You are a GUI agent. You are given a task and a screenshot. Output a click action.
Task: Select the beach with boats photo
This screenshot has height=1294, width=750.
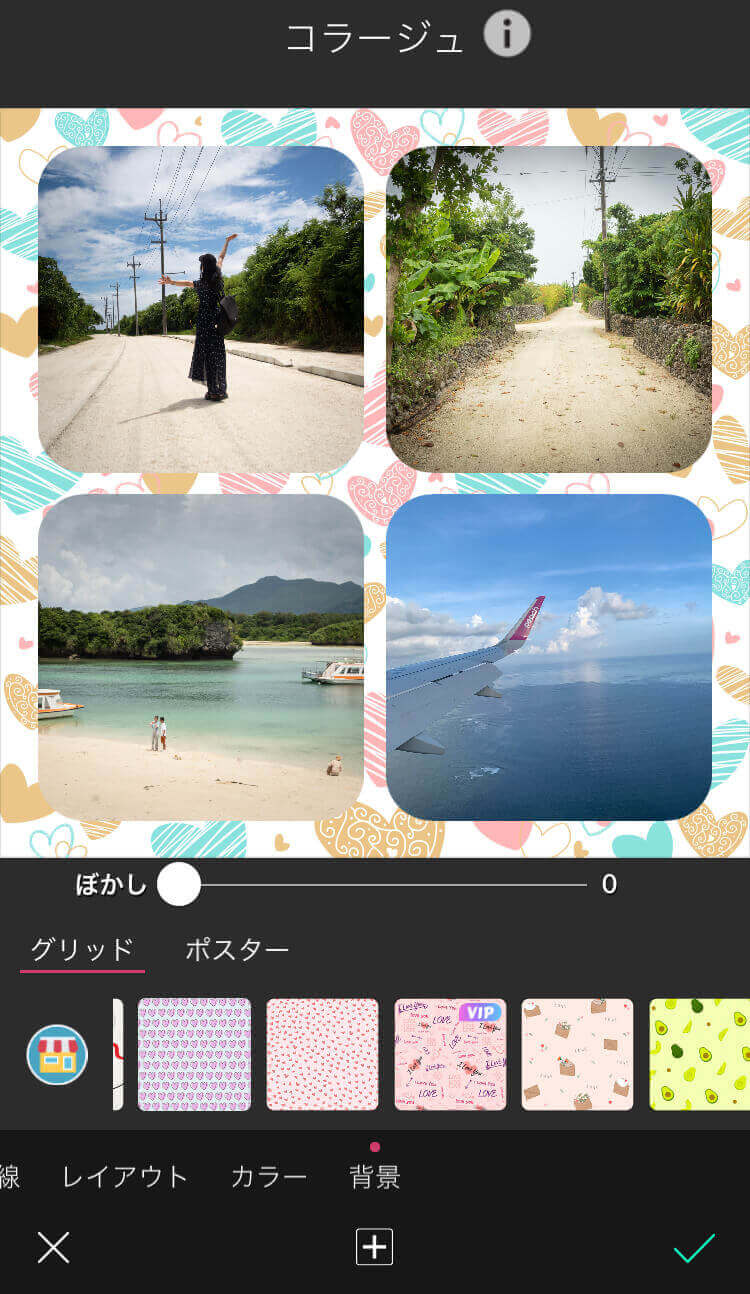[x=200, y=656]
